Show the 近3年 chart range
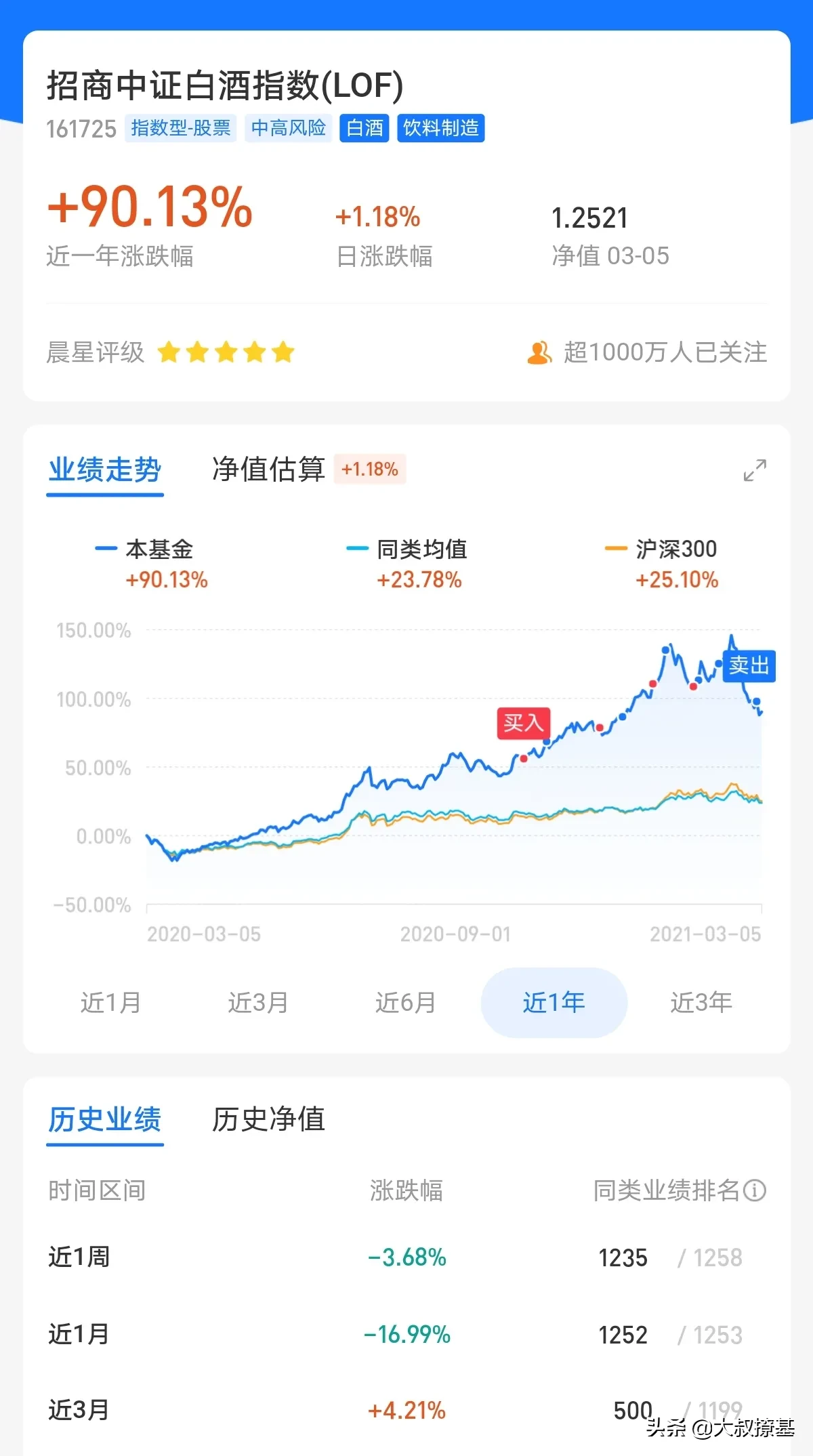 click(701, 1002)
